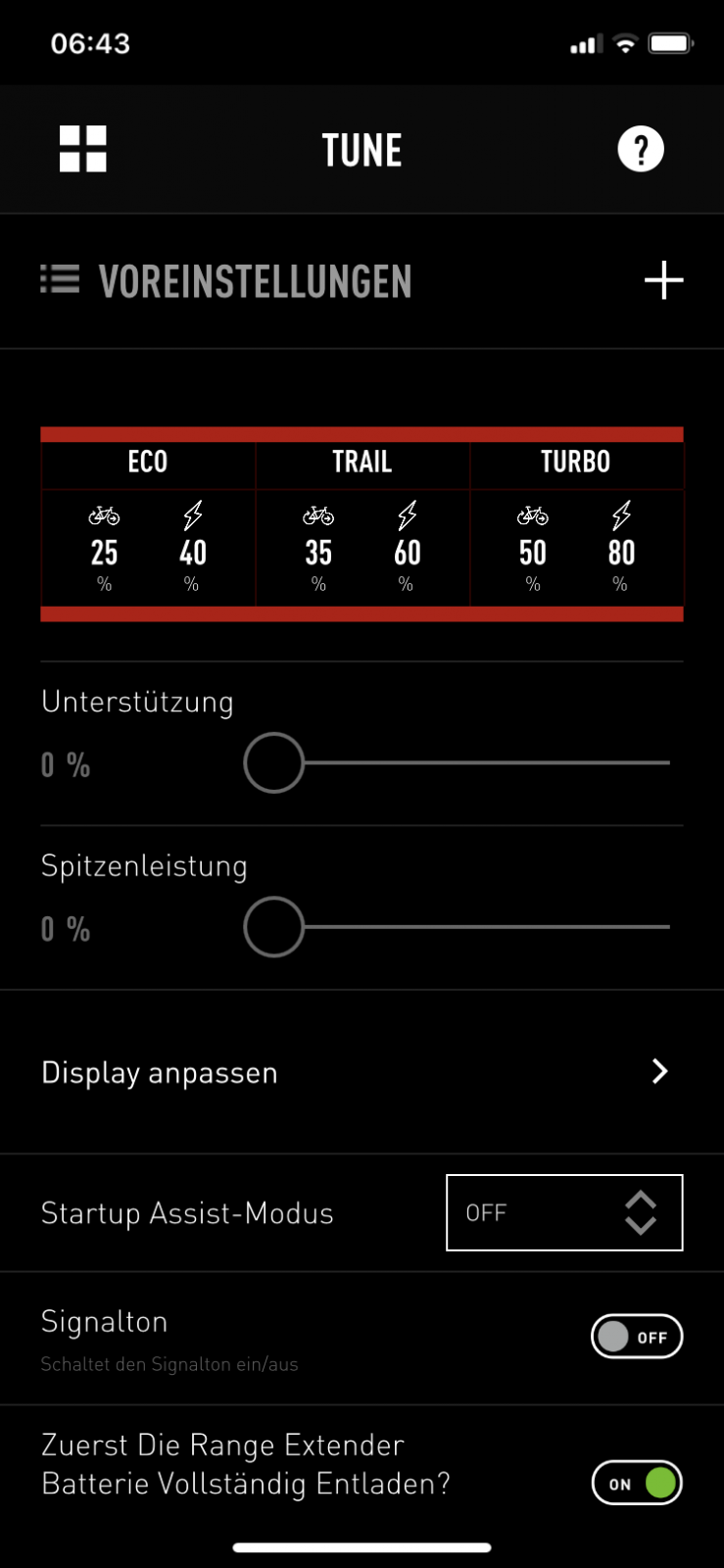Open the help question mark
The image size is (724, 1568).
[641, 149]
